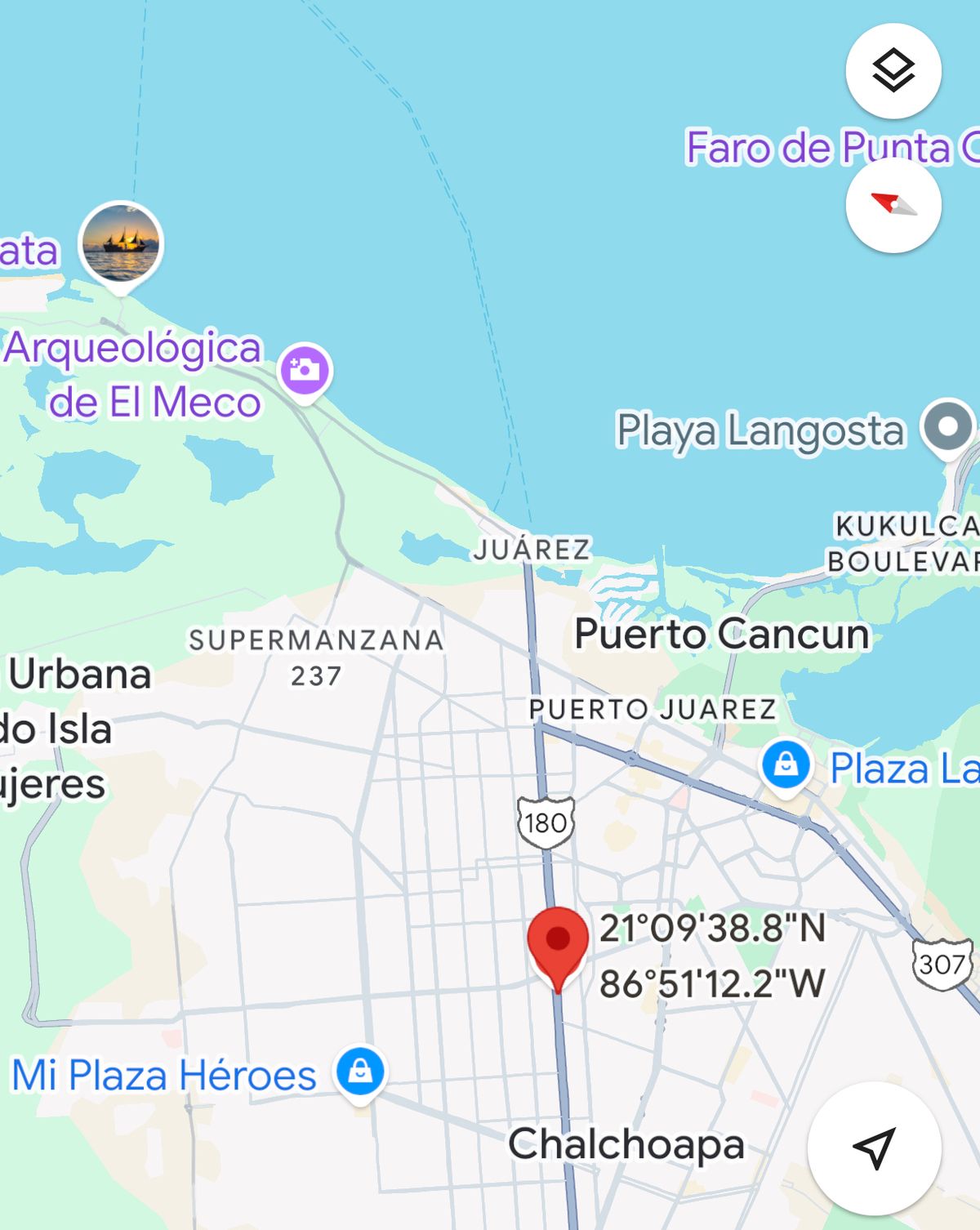
Task: Open the Plaza La shopping marker
Action: (x=785, y=765)
